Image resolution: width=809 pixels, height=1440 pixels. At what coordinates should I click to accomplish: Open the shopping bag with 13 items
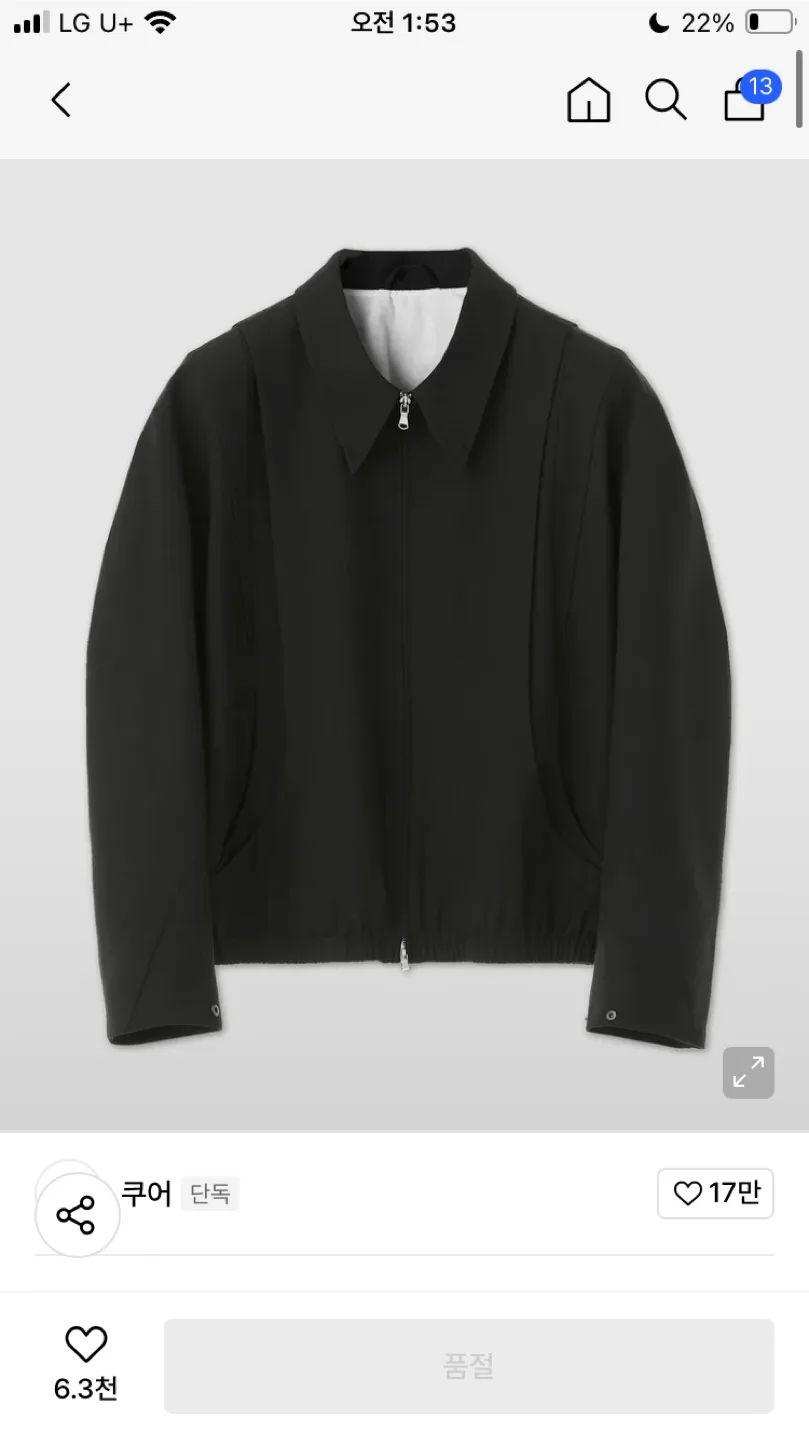(x=747, y=98)
